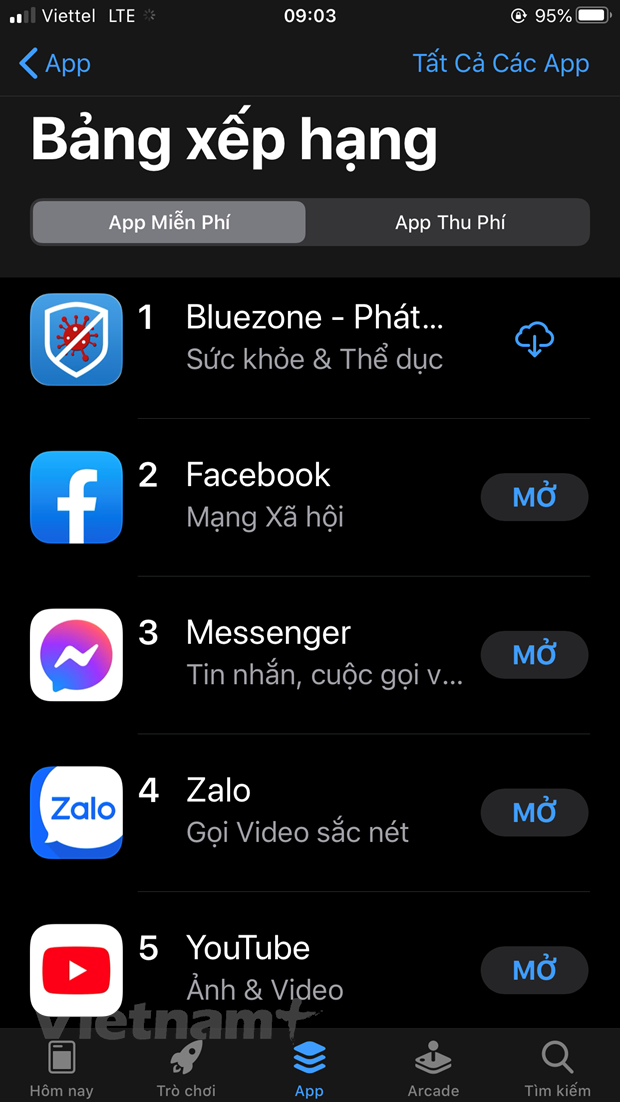Select the App Miễn Phí segment
Viewport: 620px width, 1102px height.
tap(169, 222)
